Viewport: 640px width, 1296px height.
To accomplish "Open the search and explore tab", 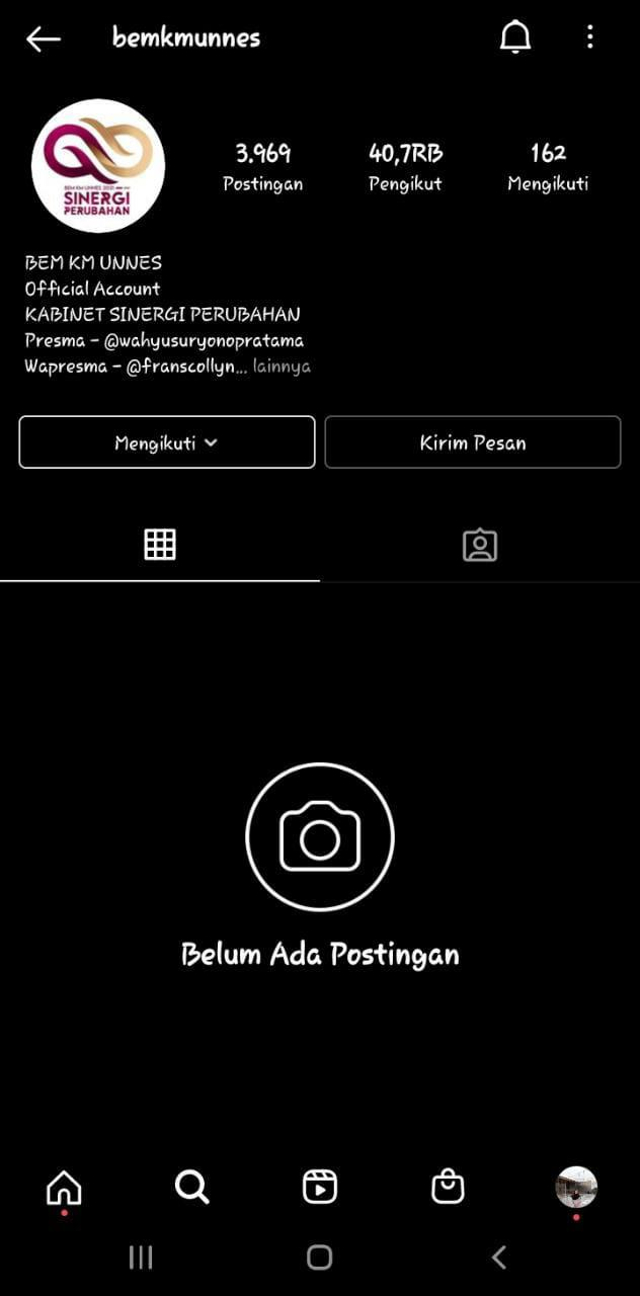I will click(191, 1187).
